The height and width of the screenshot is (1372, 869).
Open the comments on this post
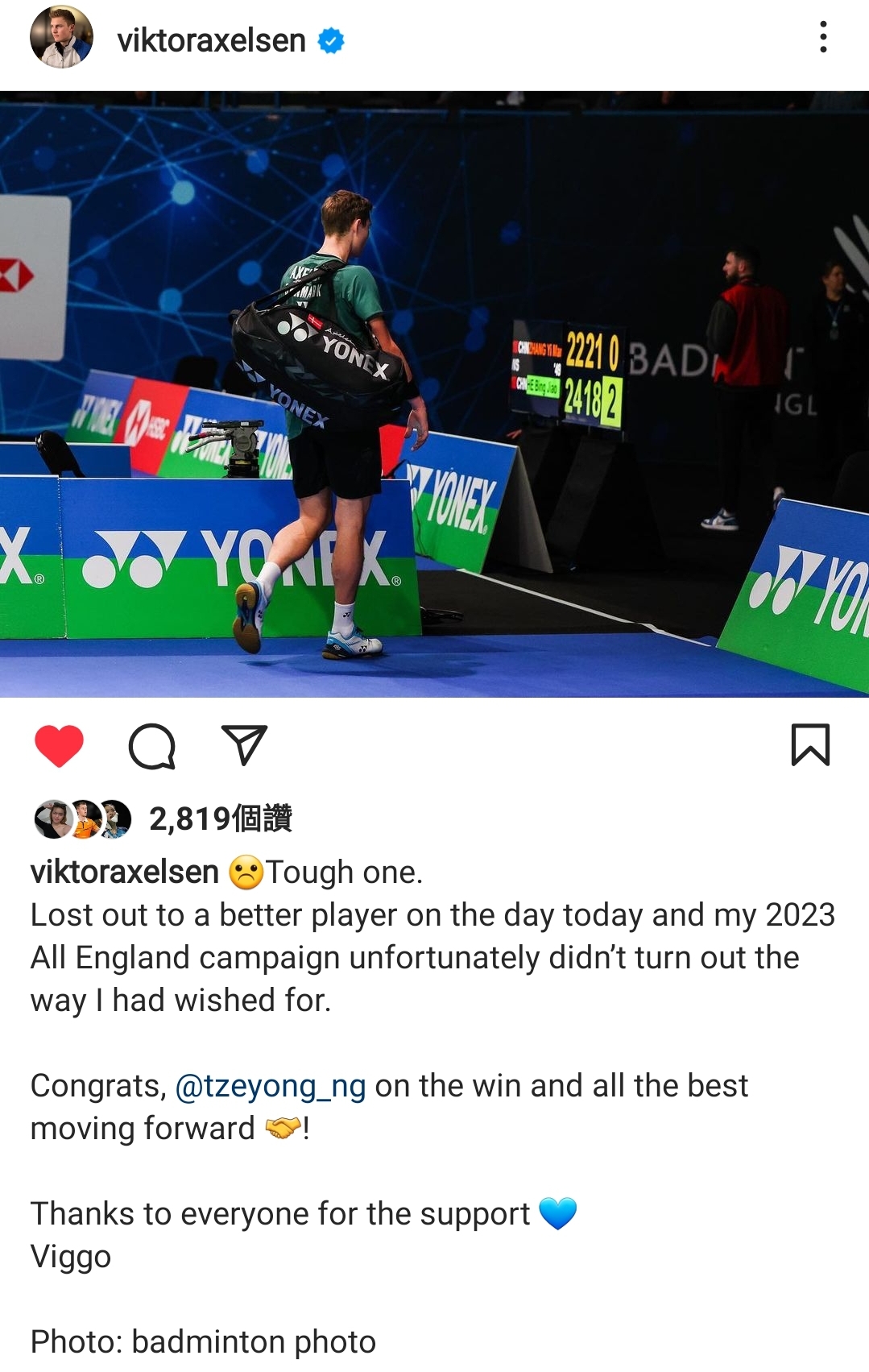click(x=151, y=745)
